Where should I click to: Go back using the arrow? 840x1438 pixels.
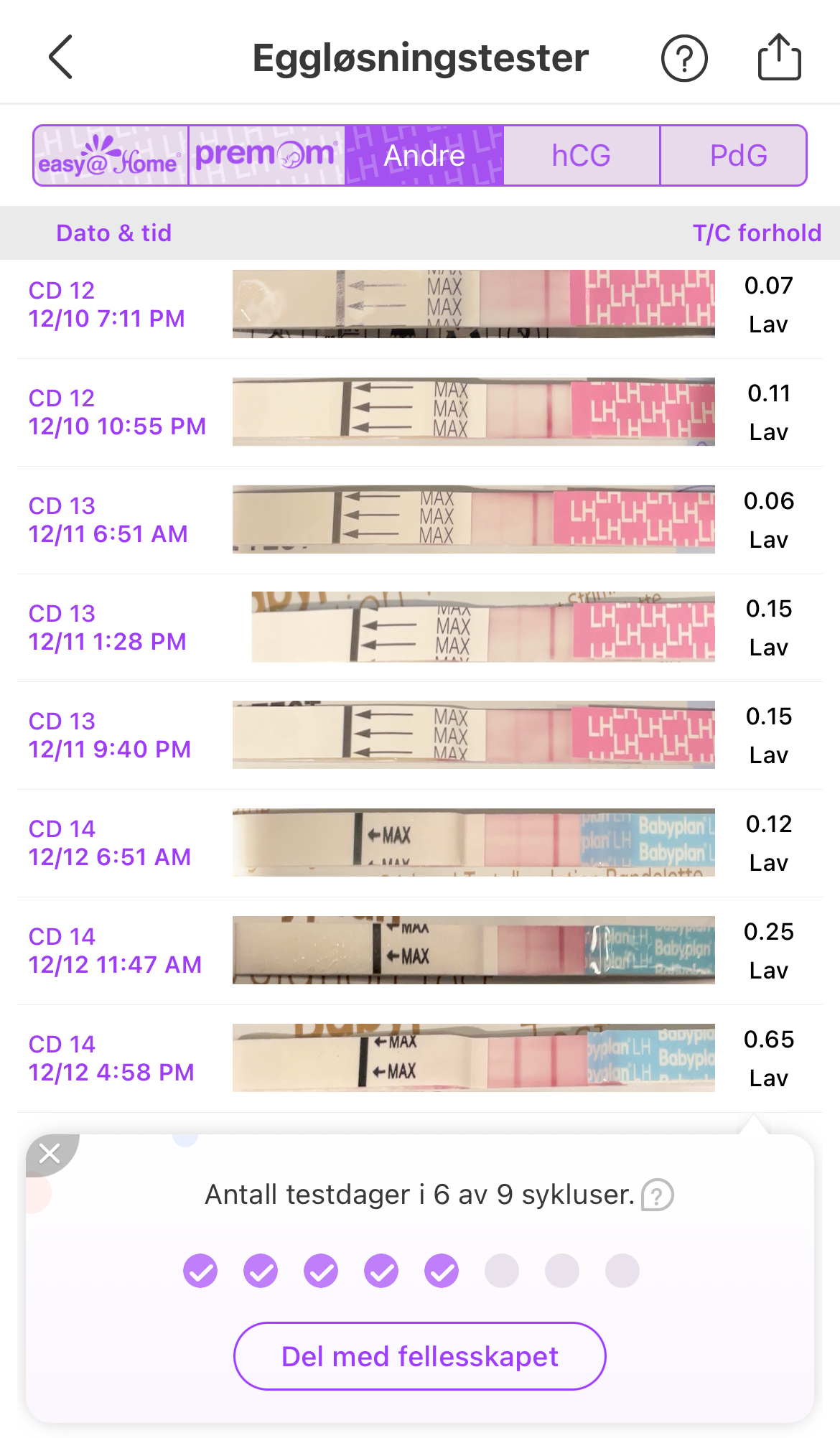pyautogui.click(x=61, y=57)
